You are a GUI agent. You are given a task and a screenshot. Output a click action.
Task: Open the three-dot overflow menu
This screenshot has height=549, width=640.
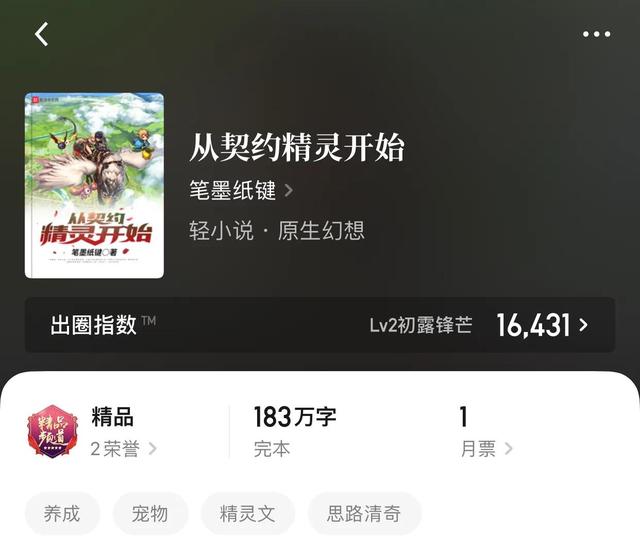click(x=596, y=34)
